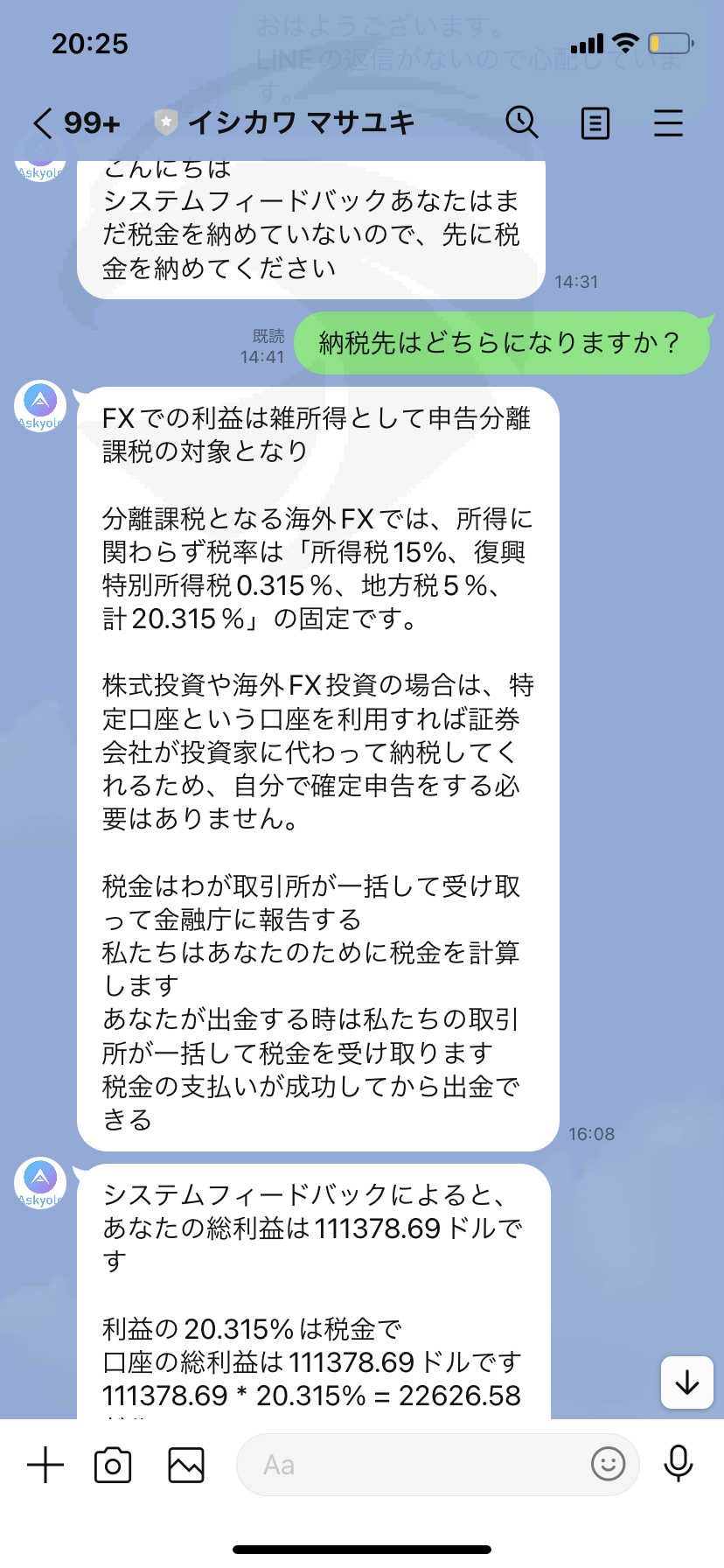The height and width of the screenshot is (1568, 724).
Task: Open the plus attachment menu
Action: 45,1465
